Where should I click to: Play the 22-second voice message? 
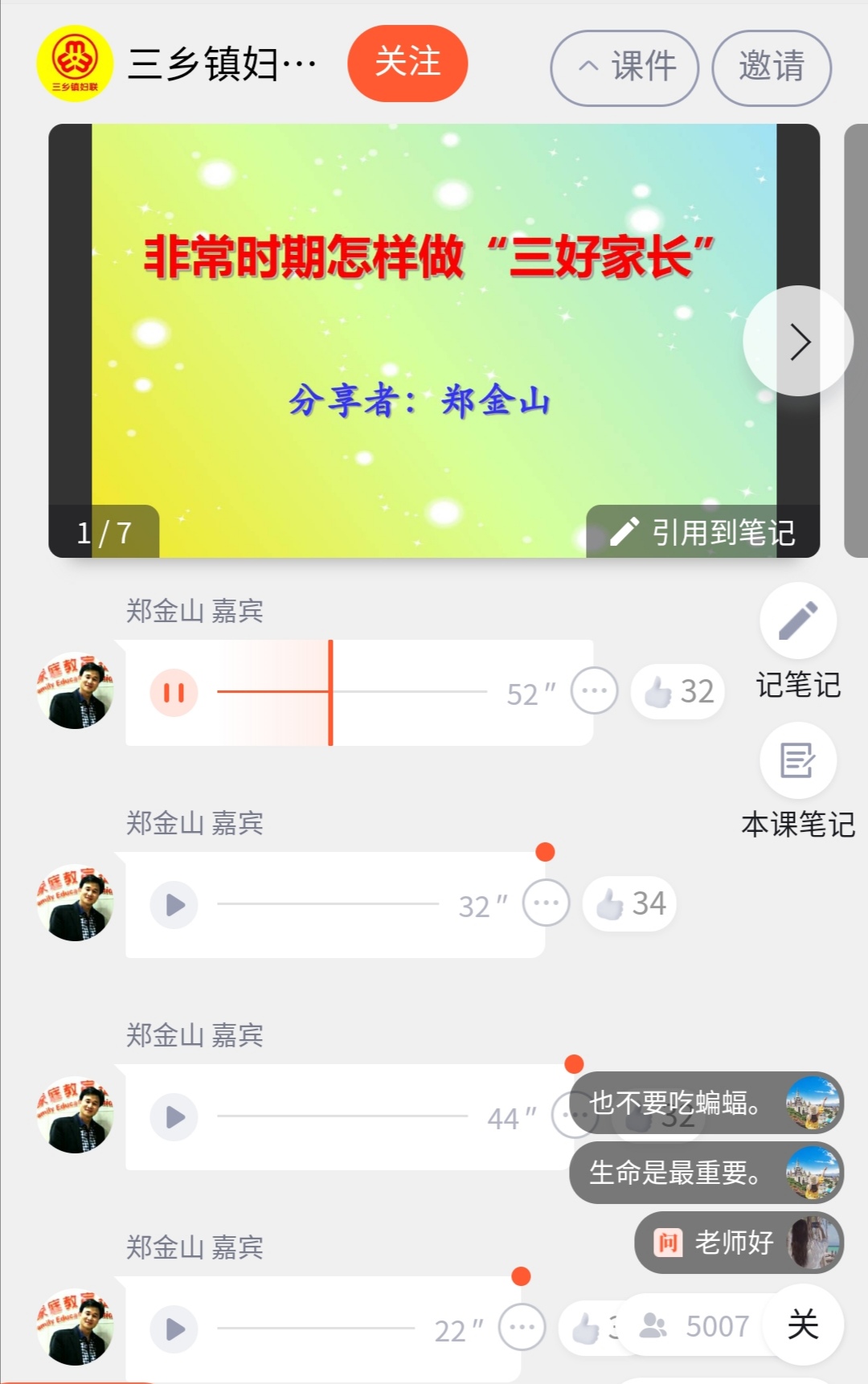174,1329
